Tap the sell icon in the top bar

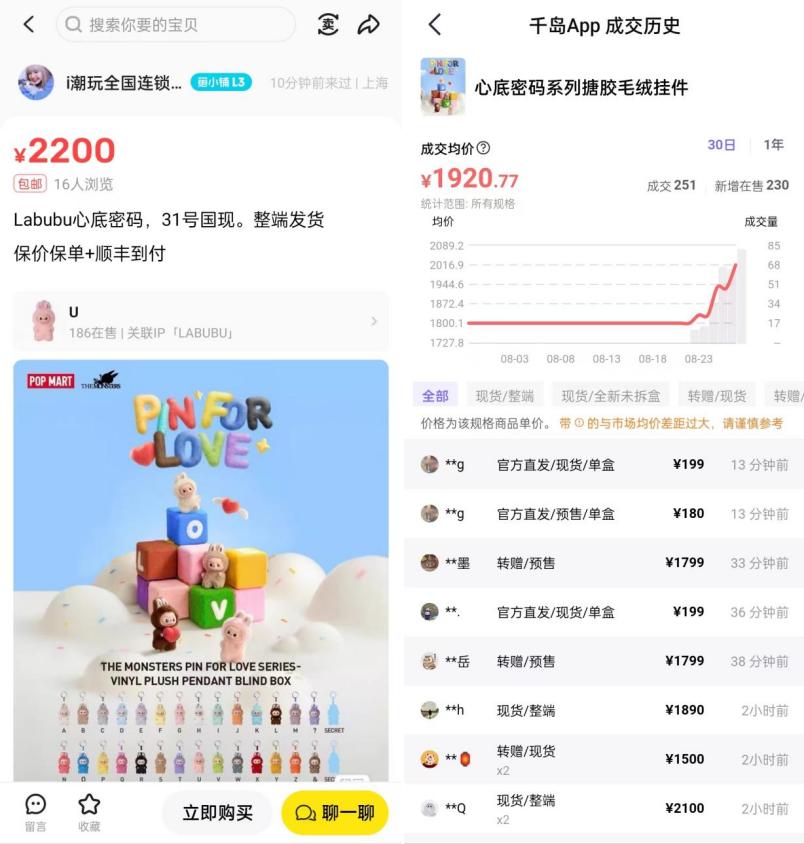pyautogui.click(x=328, y=25)
